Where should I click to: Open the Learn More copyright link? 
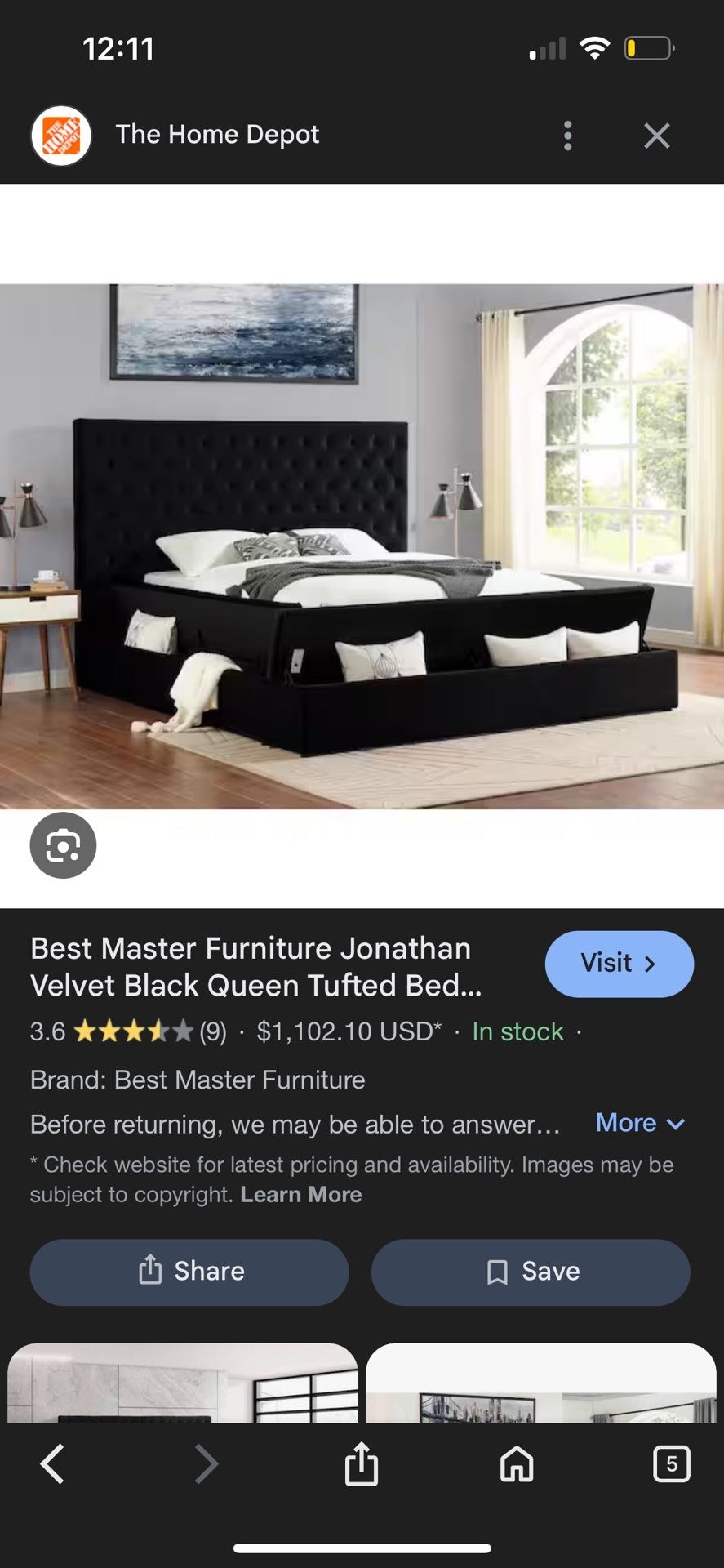click(x=300, y=1194)
